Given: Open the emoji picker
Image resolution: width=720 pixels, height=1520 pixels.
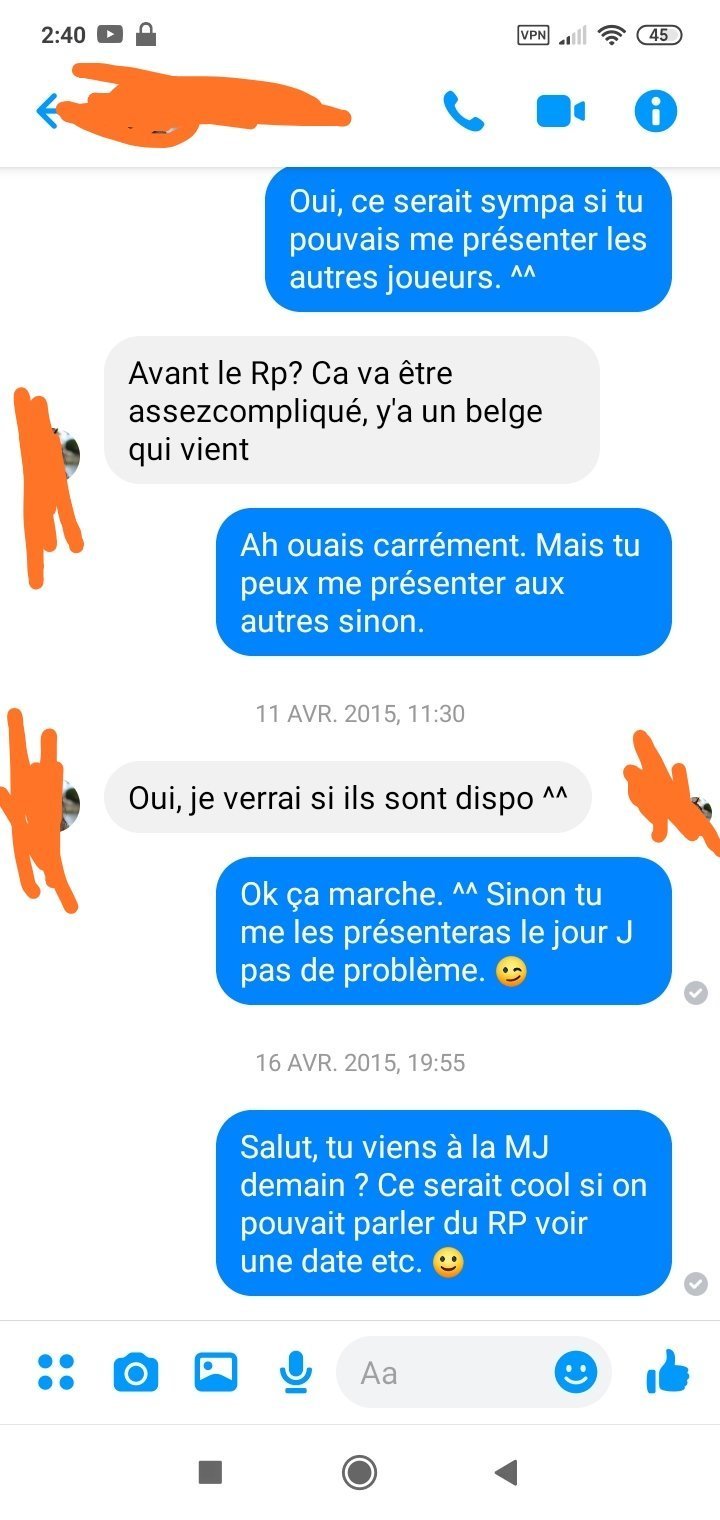Looking at the screenshot, I should pos(576,1373).
